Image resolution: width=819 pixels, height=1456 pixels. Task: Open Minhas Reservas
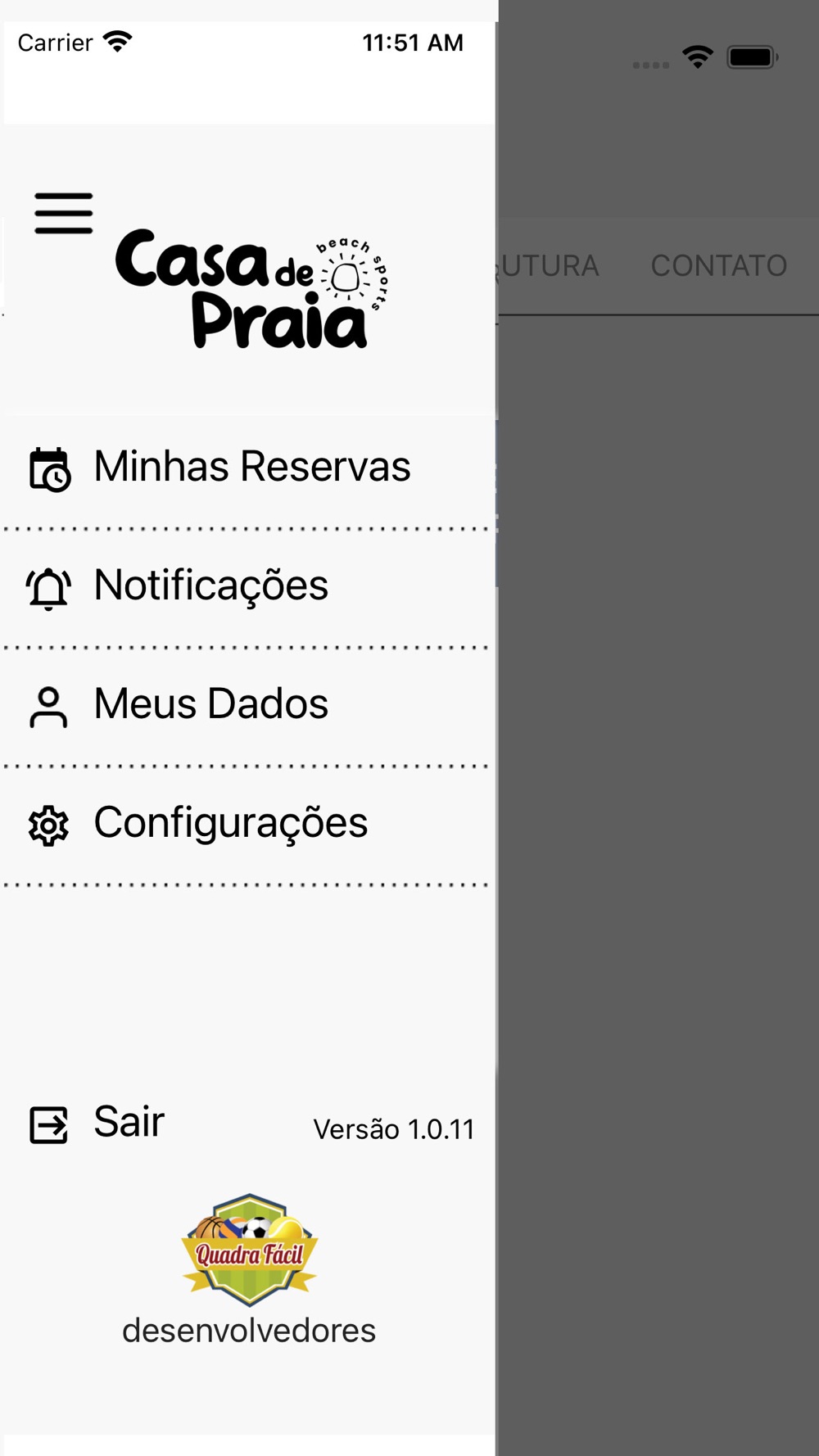pyautogui.click(x=248, y=468)
